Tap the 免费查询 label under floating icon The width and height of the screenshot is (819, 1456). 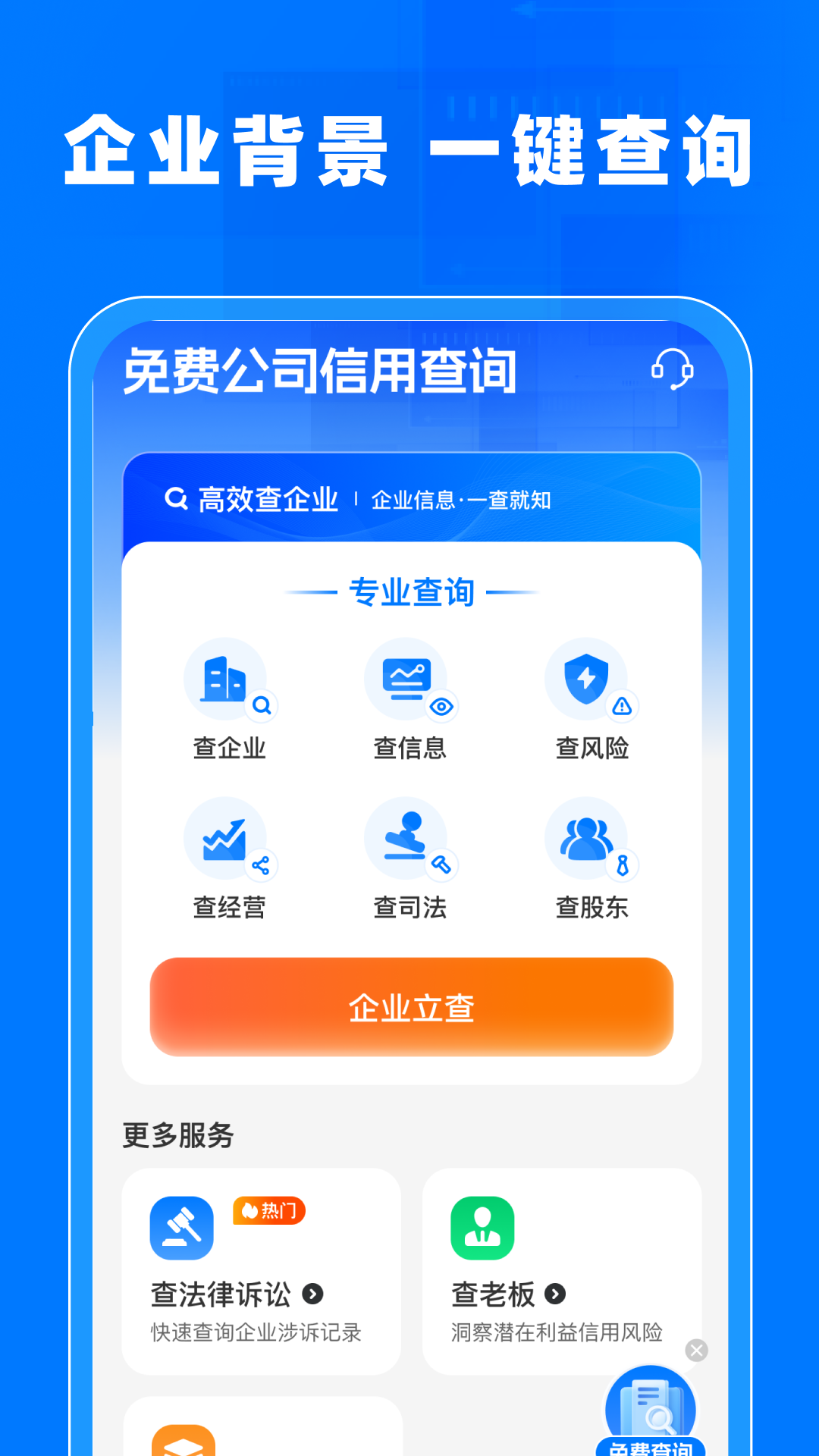(x=651, y=1447)
